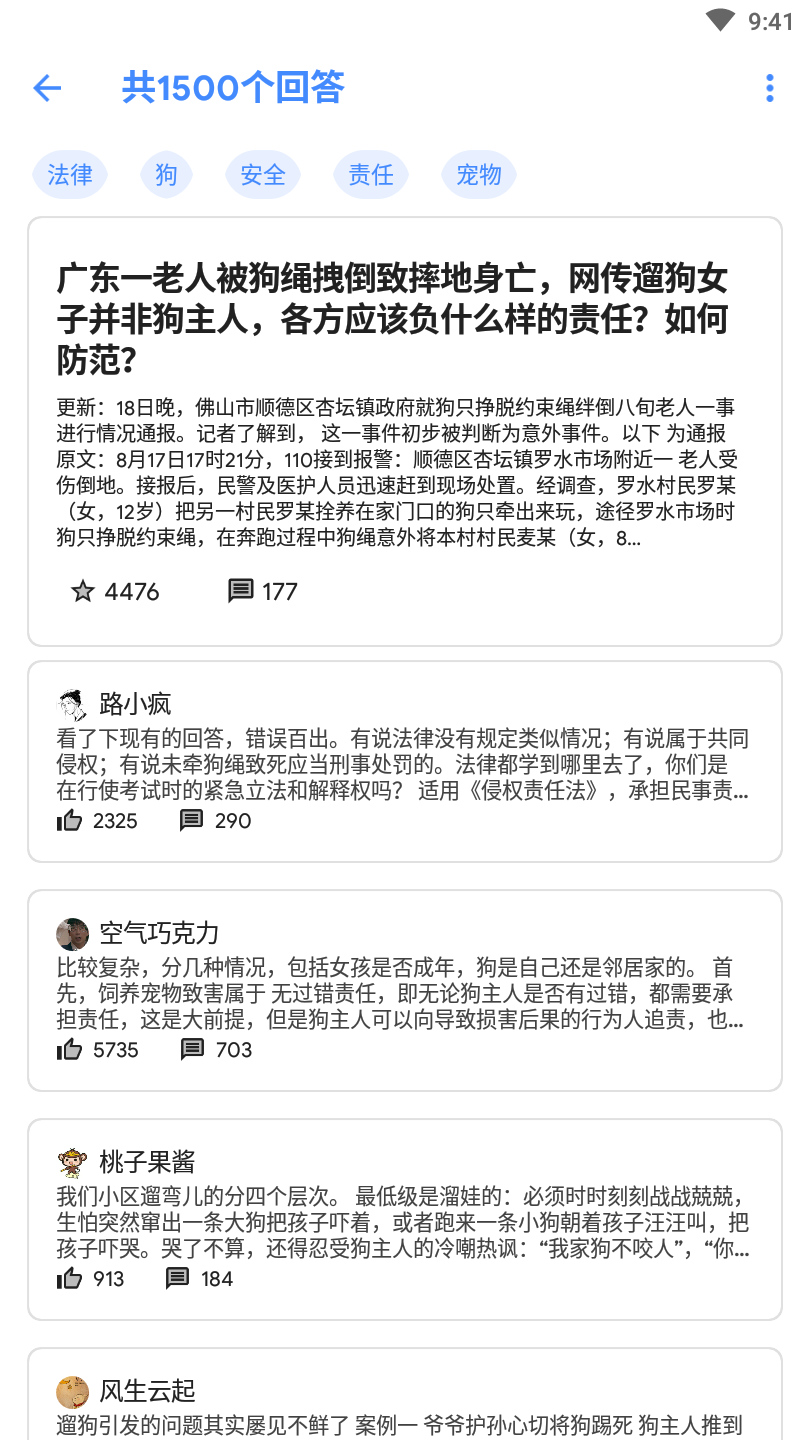View the question's 177 comments

tap(241, 591)
